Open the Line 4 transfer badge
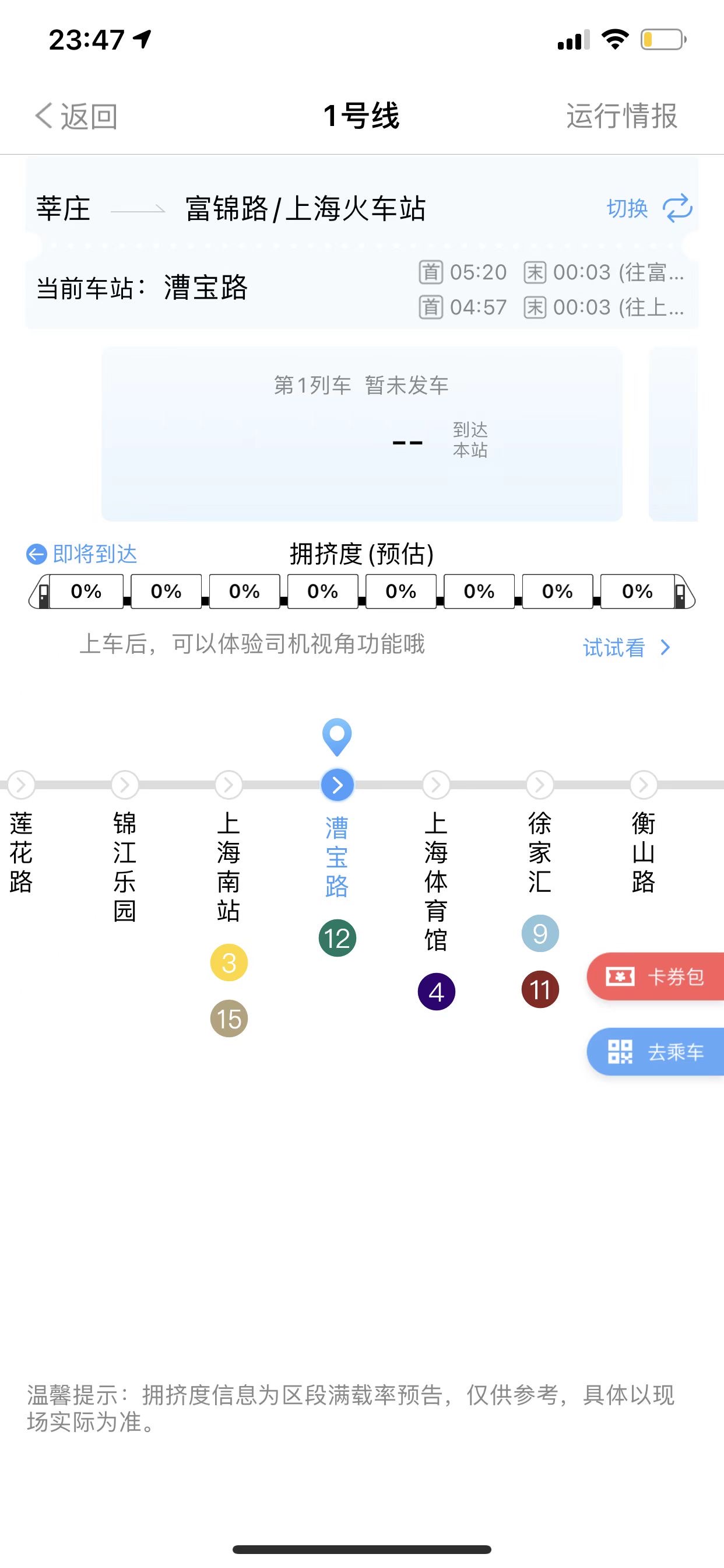This screenshot has width=724, height=1568. (436, 992)
